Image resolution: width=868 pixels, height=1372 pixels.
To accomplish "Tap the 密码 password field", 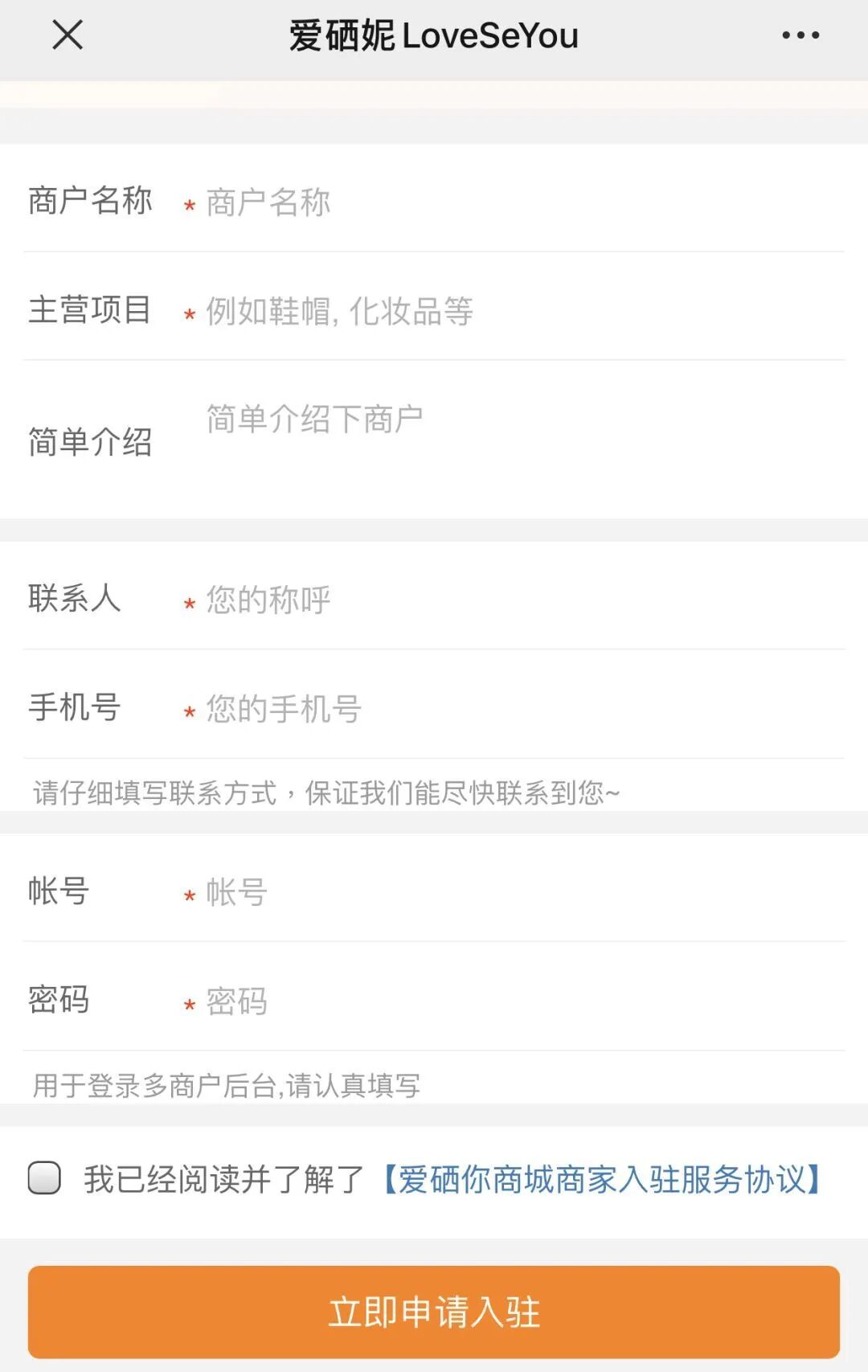I will tap(514, 1001).
